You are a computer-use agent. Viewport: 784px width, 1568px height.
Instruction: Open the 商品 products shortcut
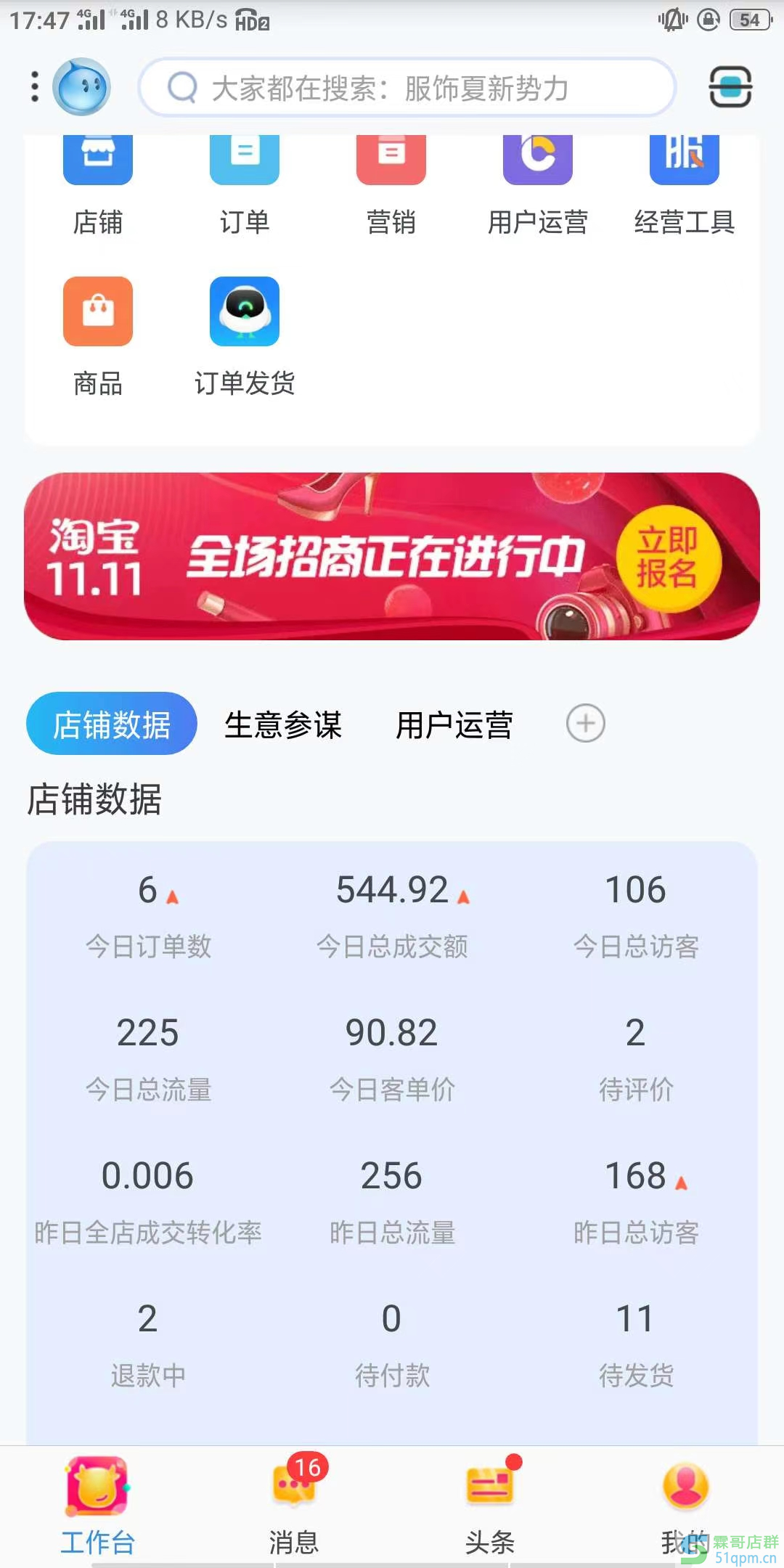pyautogui.click(x=98, y=335)
